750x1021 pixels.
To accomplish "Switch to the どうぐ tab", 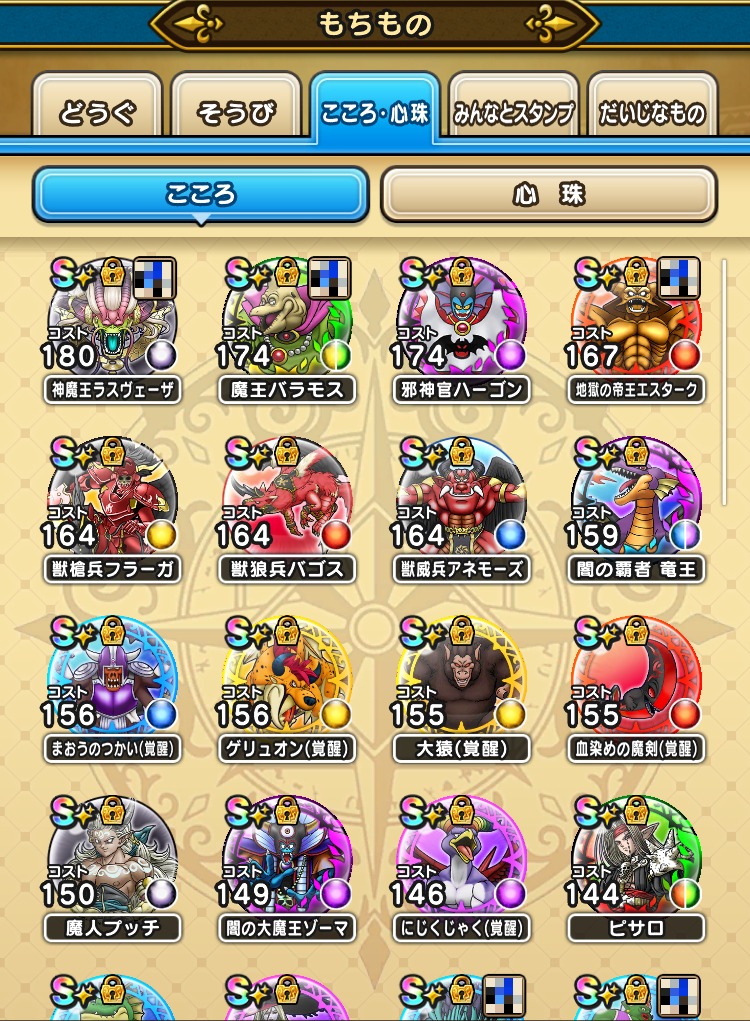I will (97, 111).
